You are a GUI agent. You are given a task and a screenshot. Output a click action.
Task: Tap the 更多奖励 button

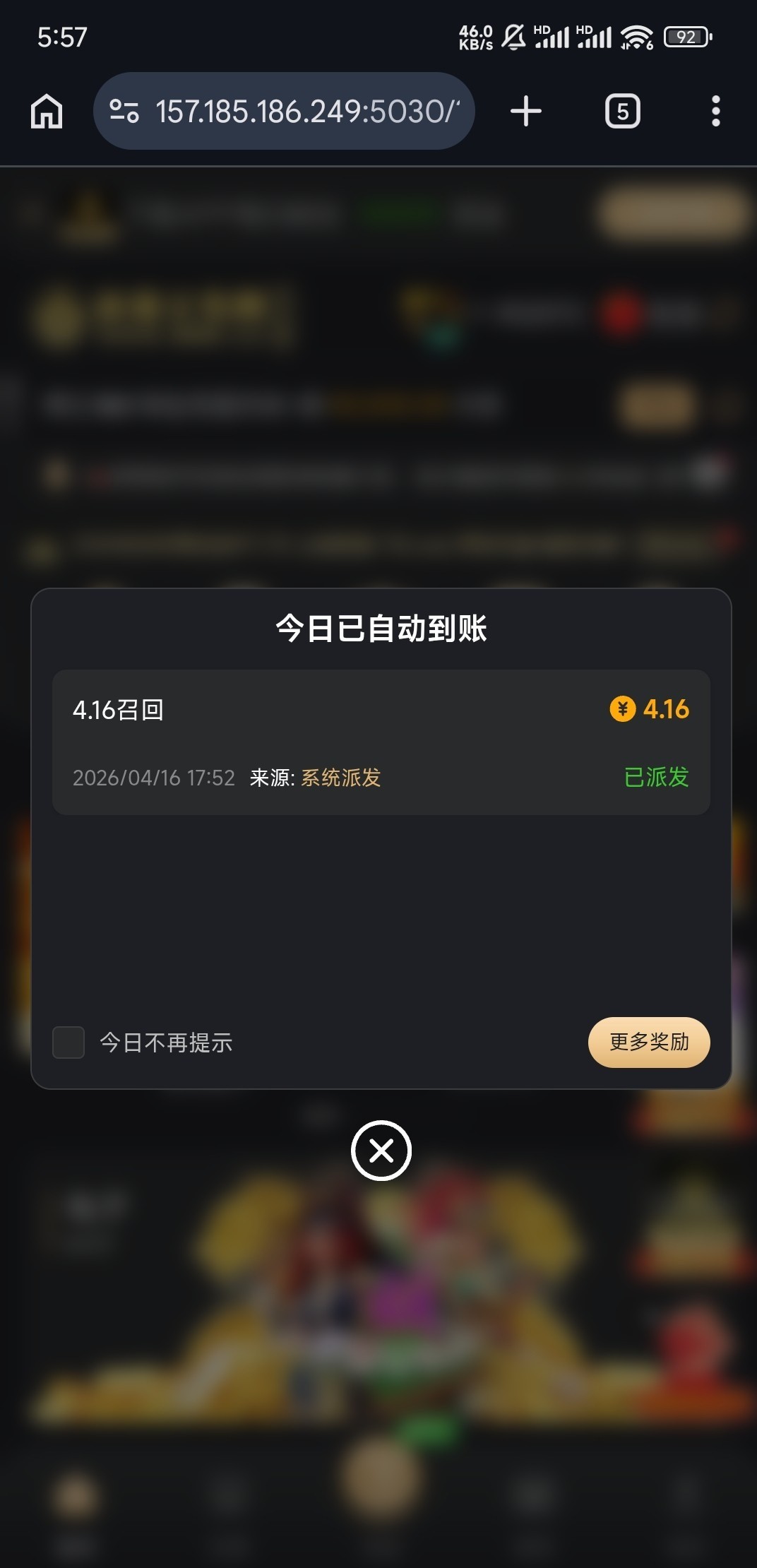click(x=648, y=1042)
